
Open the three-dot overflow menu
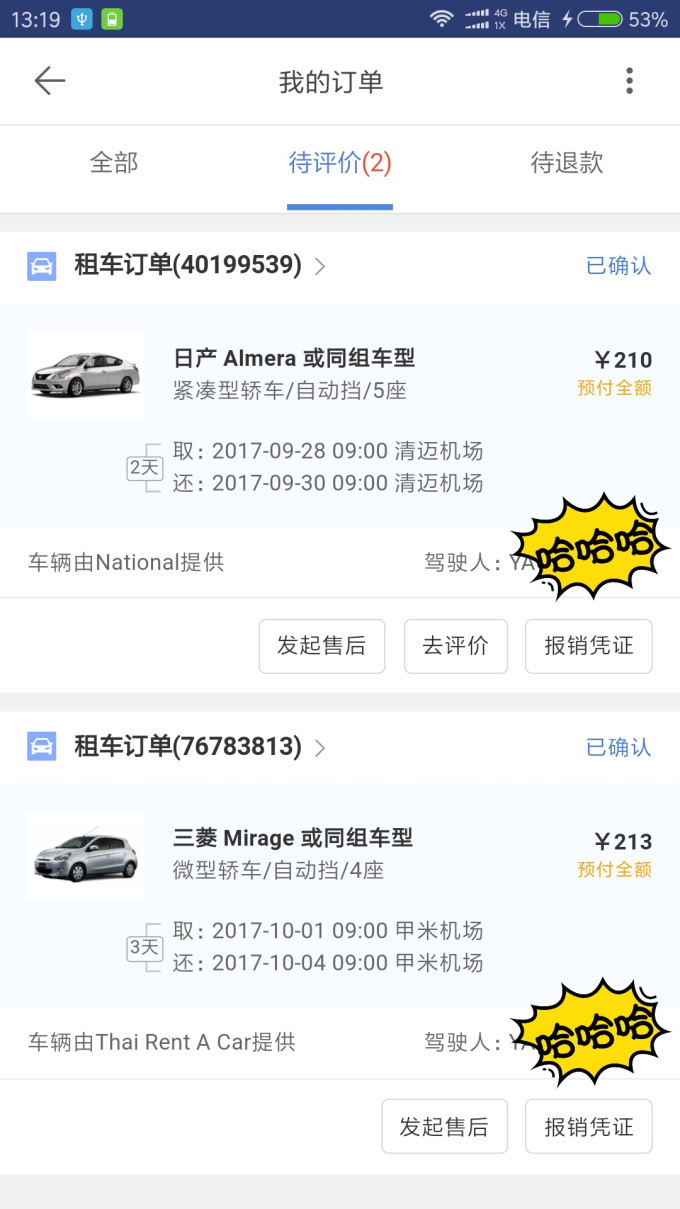[629, 81]
